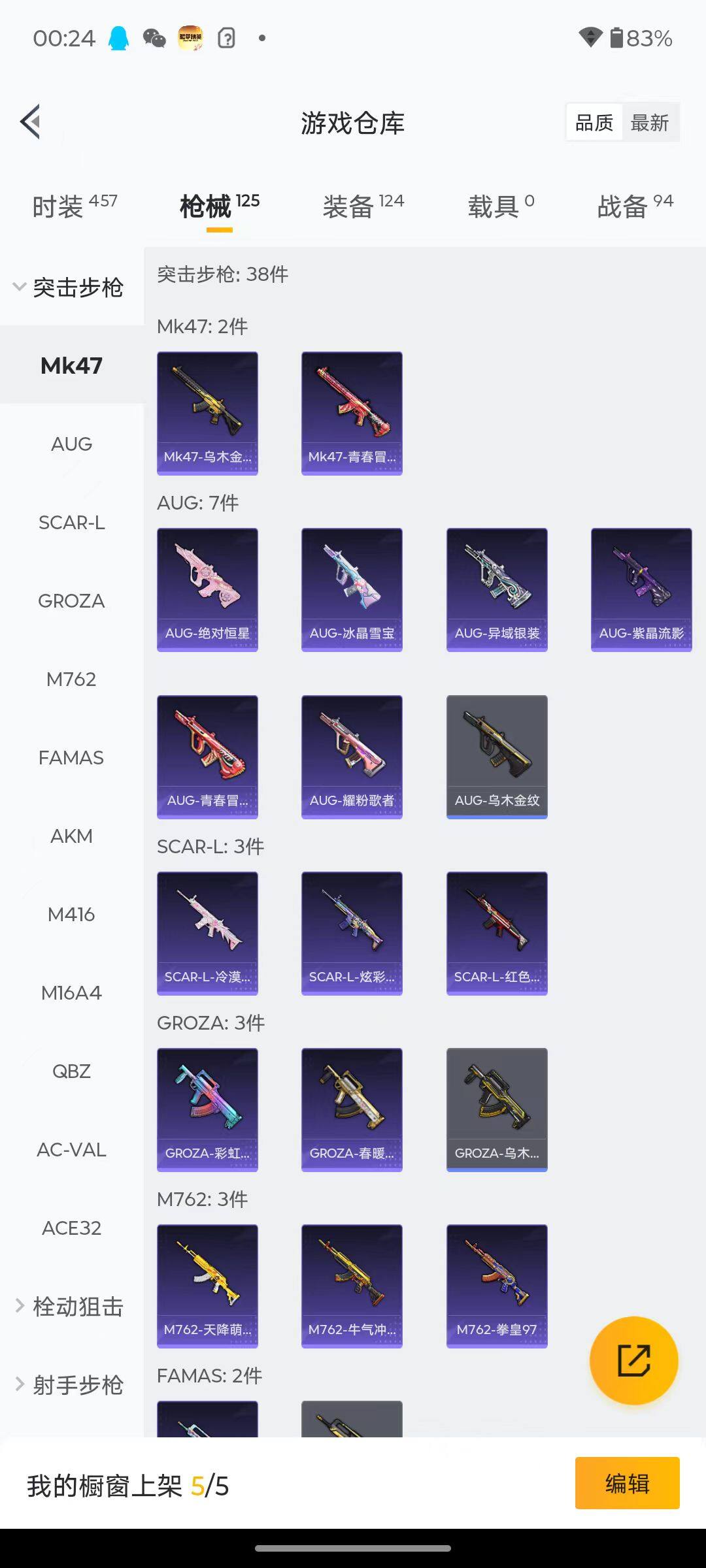This screenshot has width=706, height=1568.
Task: Select AUG in the side list
Action: (x=71, y=444)
